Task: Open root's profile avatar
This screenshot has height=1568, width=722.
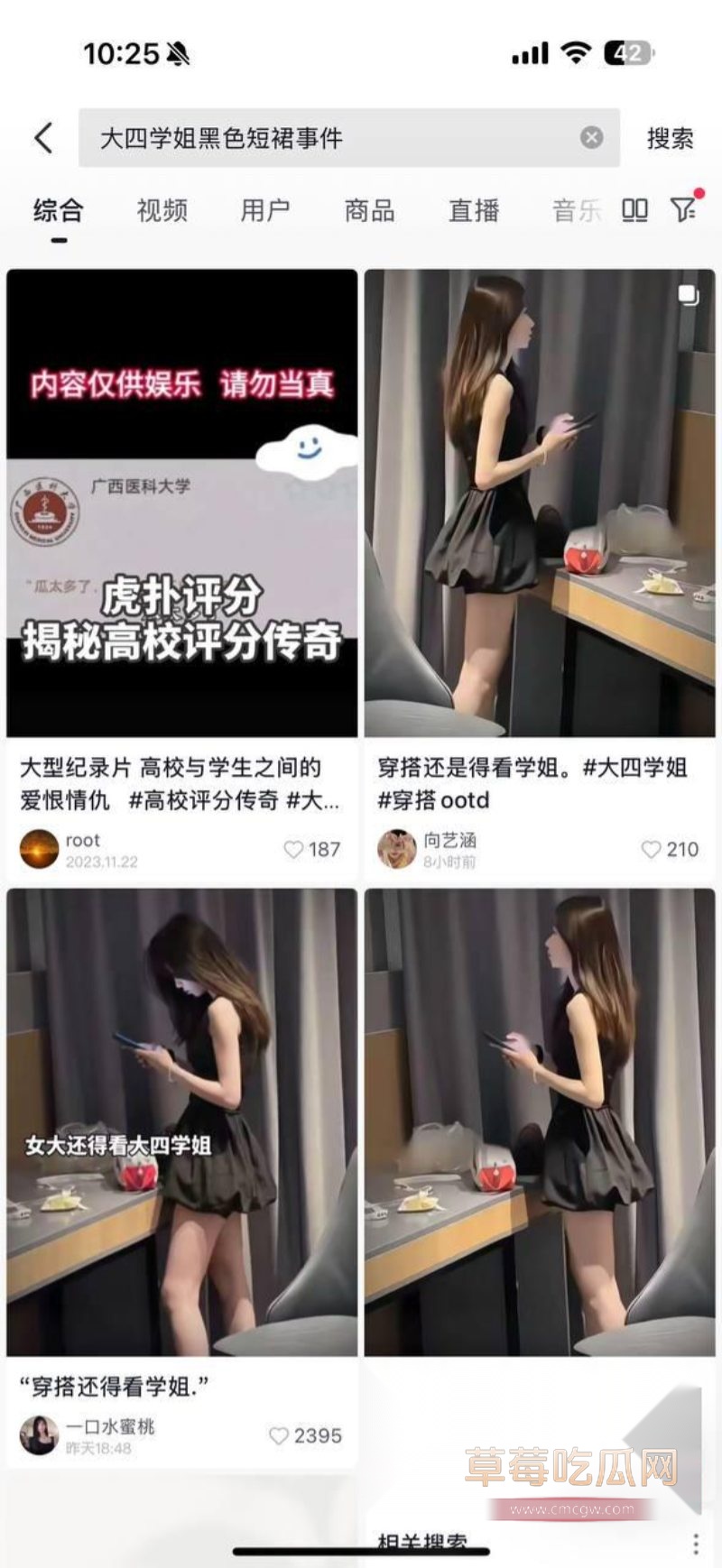Action: [x=39, y=848]
